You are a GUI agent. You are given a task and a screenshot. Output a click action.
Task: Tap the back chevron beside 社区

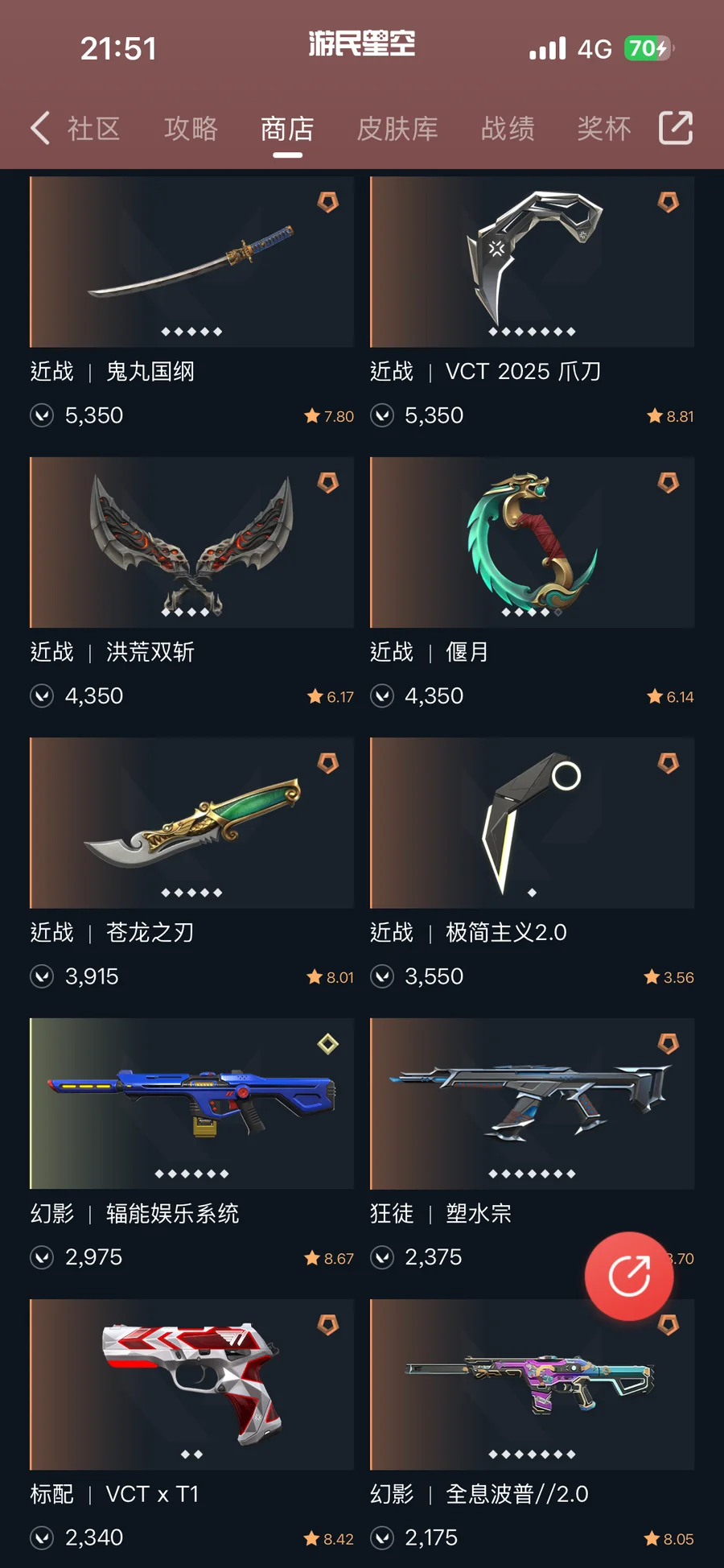(x=39, y=129)
